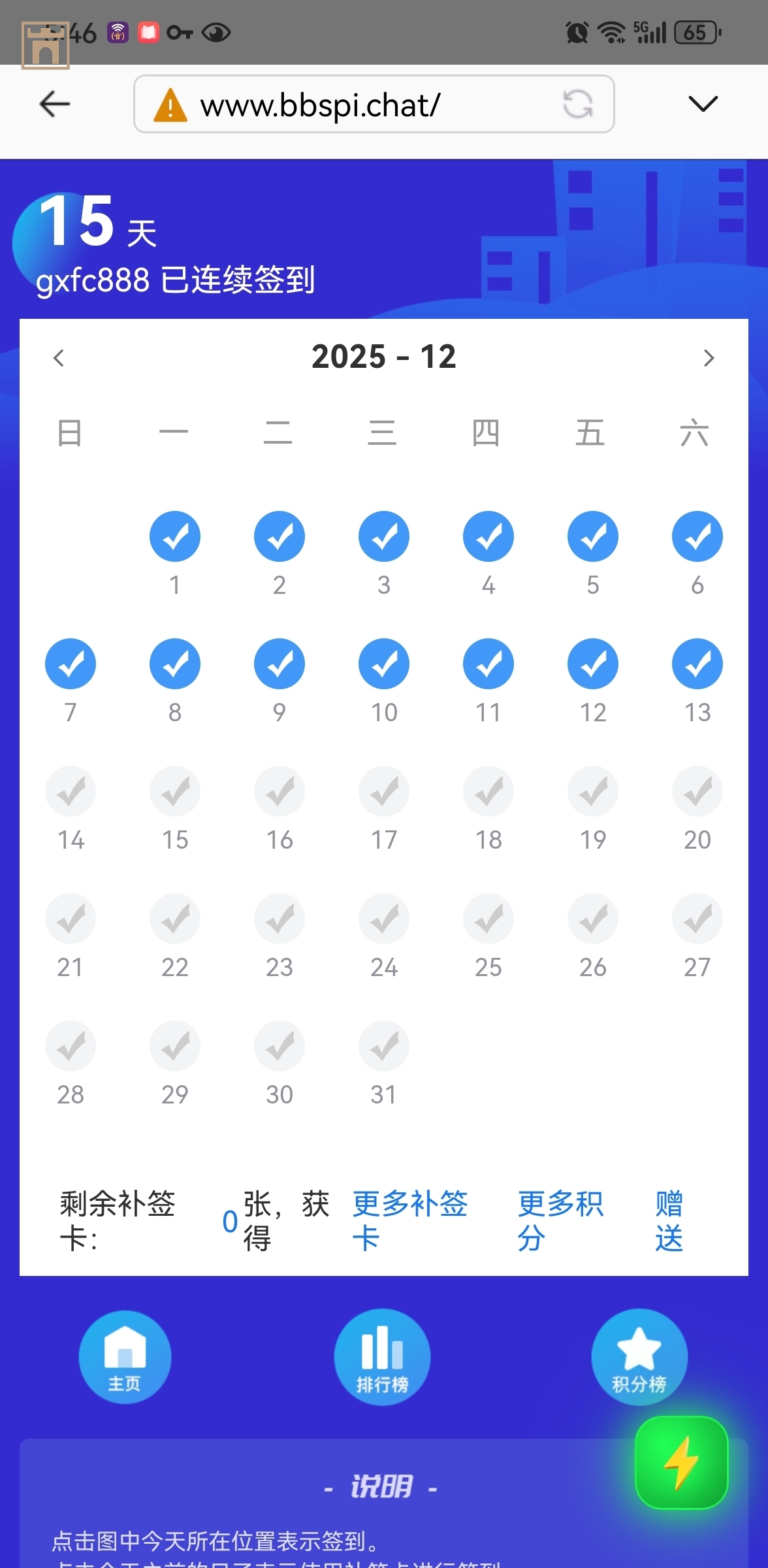Go to the previous month
Screen dimensions: 768x1568
59,358
